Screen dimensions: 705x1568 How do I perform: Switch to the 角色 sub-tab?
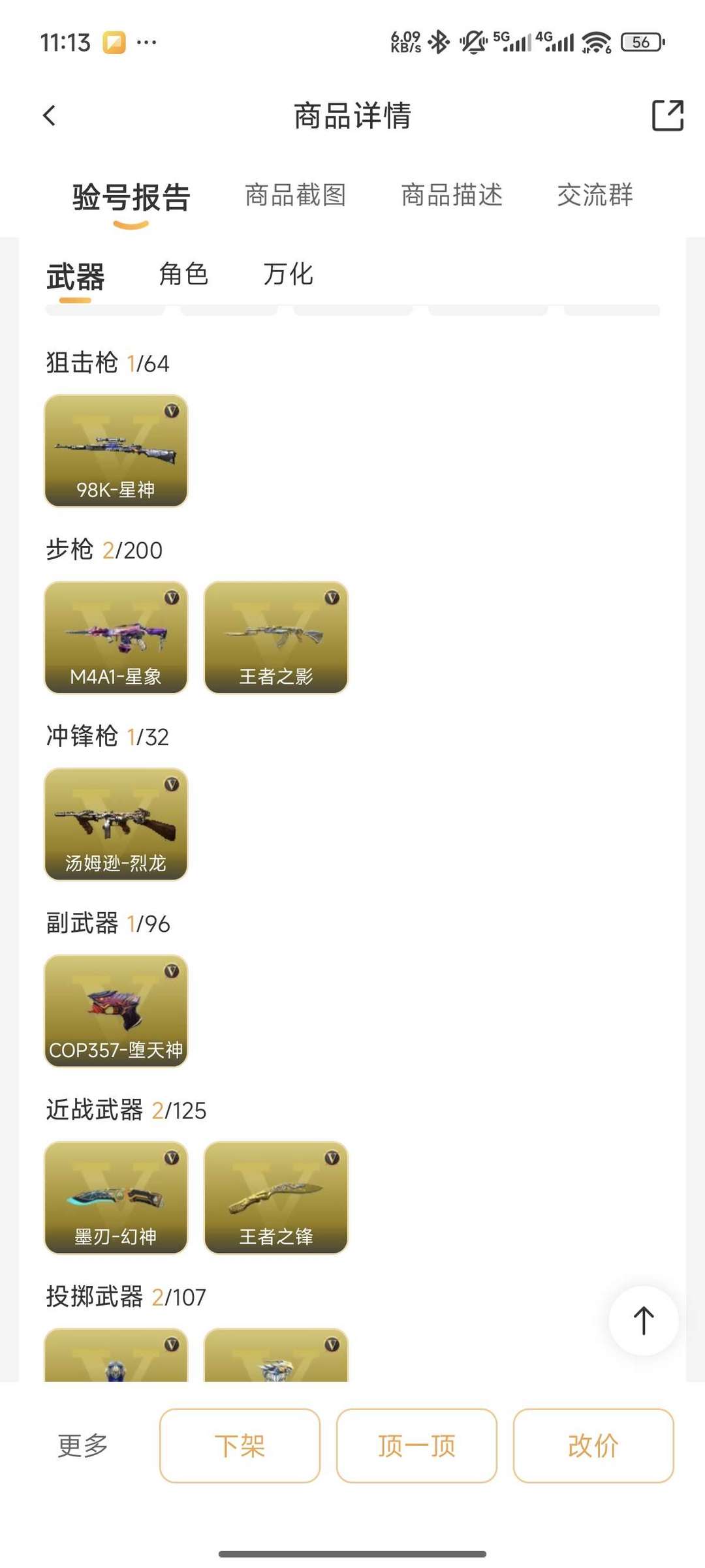(183, 274)
